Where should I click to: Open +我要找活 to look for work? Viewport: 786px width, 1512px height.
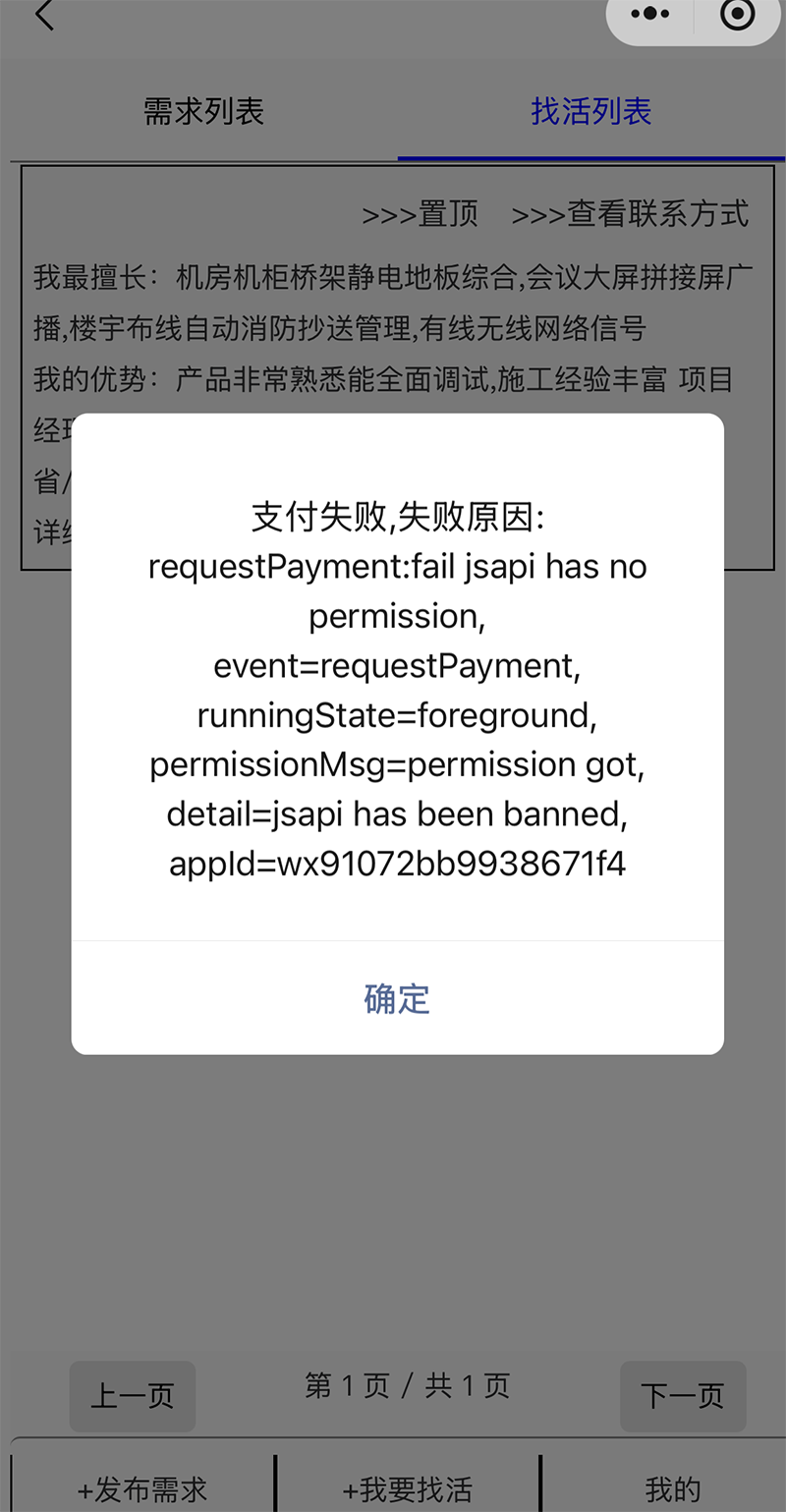point(408,1488)
